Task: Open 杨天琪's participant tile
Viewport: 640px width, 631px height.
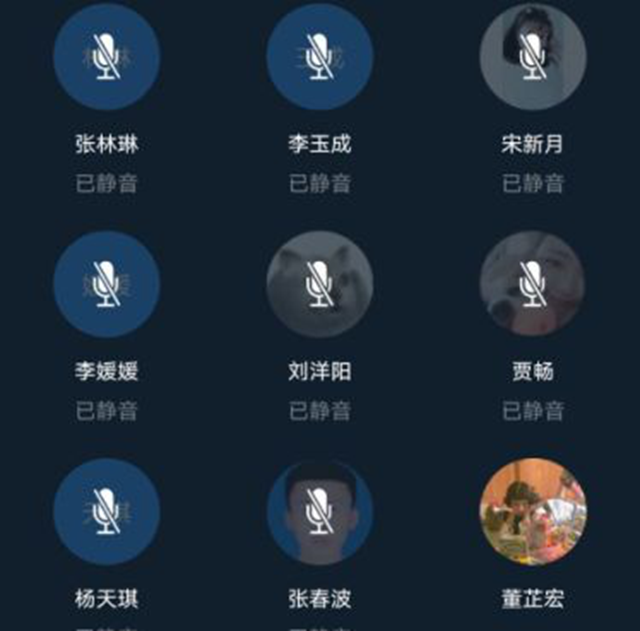Action: click(106, 513)
